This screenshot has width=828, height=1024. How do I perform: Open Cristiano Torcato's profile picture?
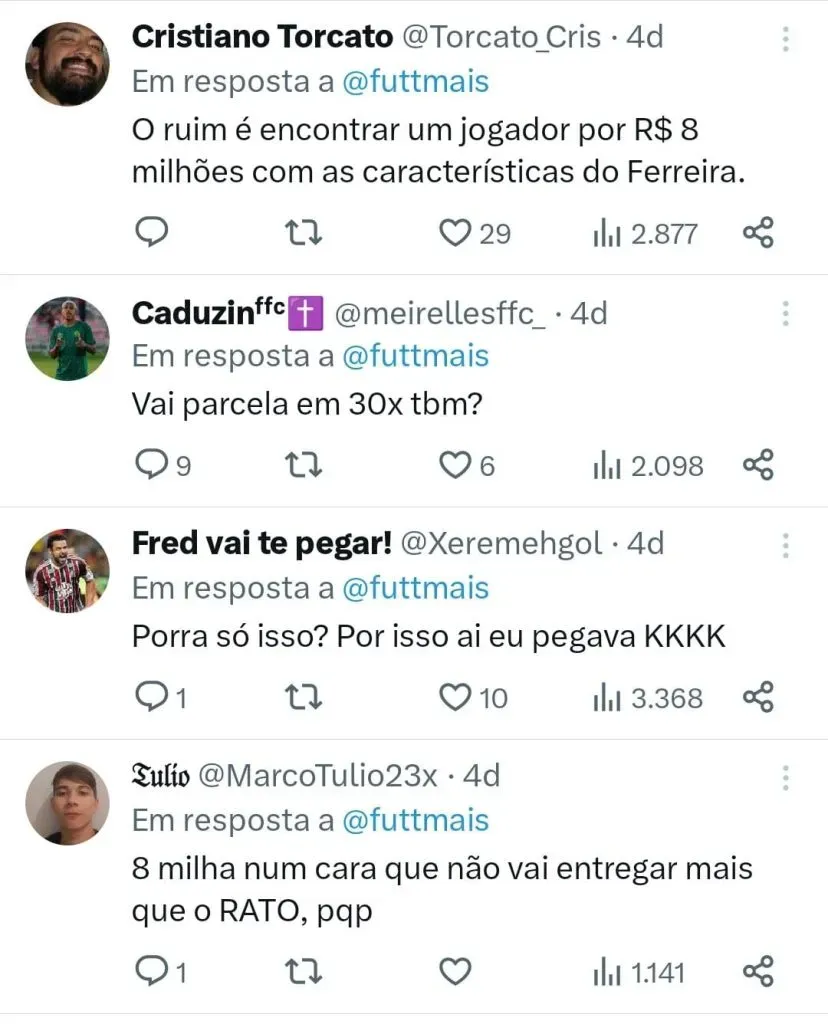(66, 63)
